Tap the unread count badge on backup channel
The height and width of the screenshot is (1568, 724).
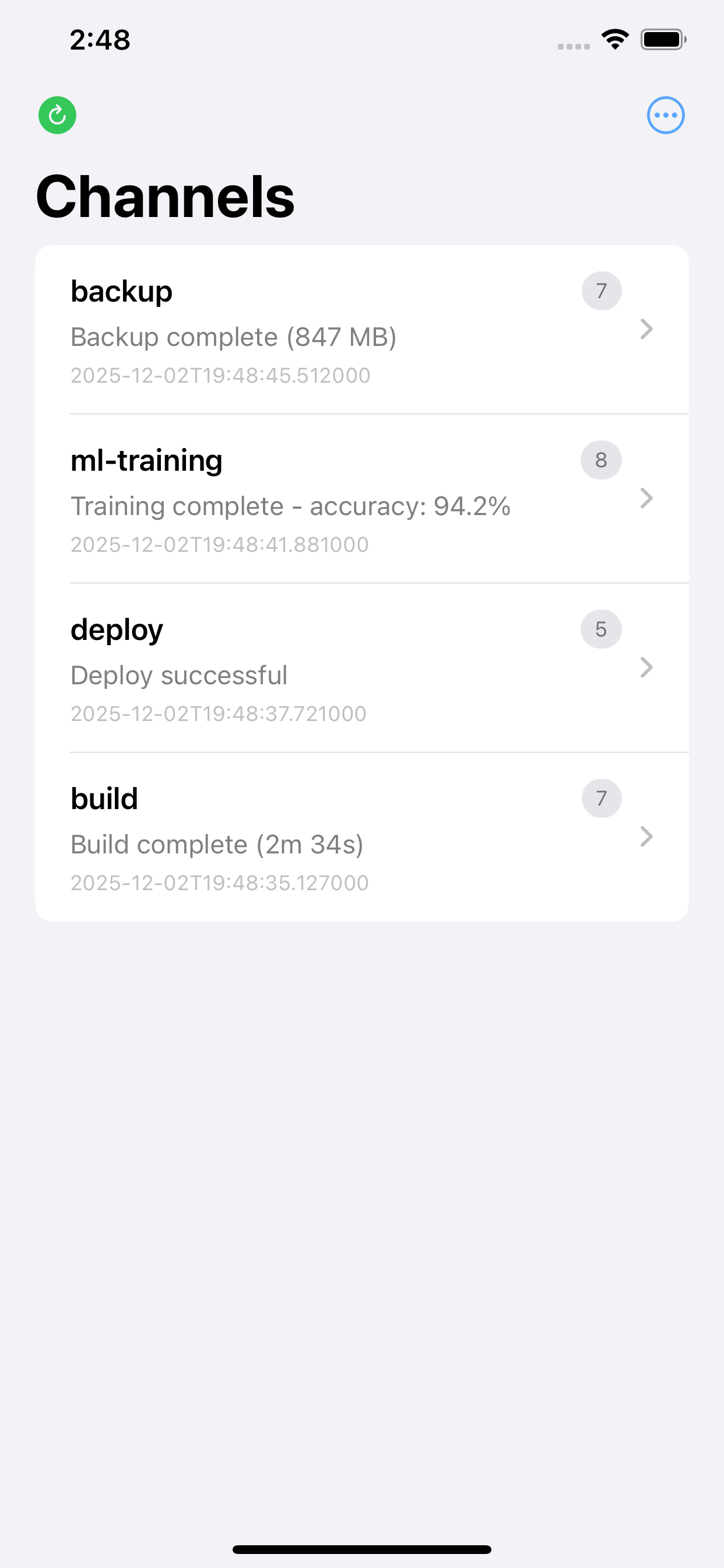[x=601, y=291]
